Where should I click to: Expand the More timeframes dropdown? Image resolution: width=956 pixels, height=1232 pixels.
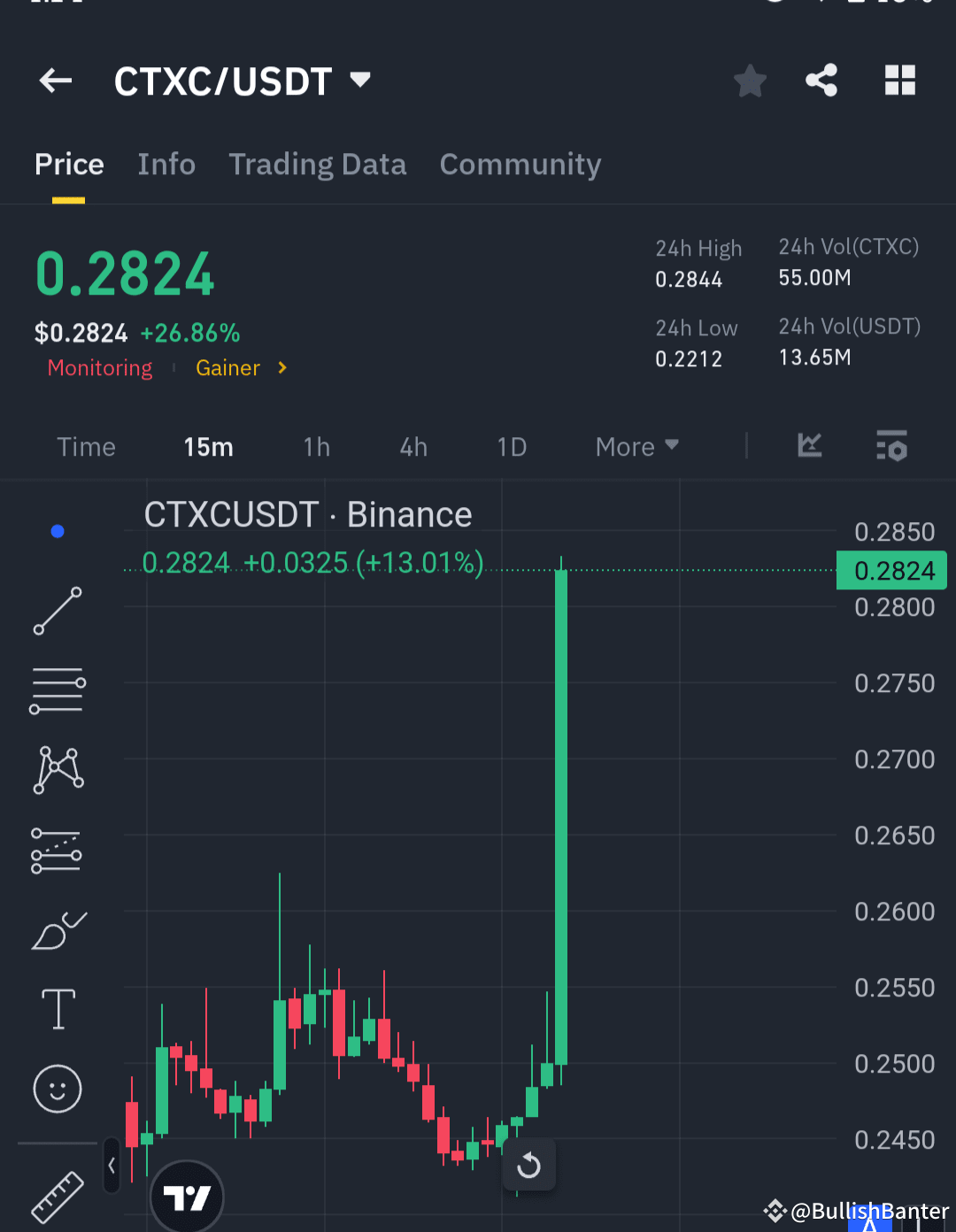636,446
